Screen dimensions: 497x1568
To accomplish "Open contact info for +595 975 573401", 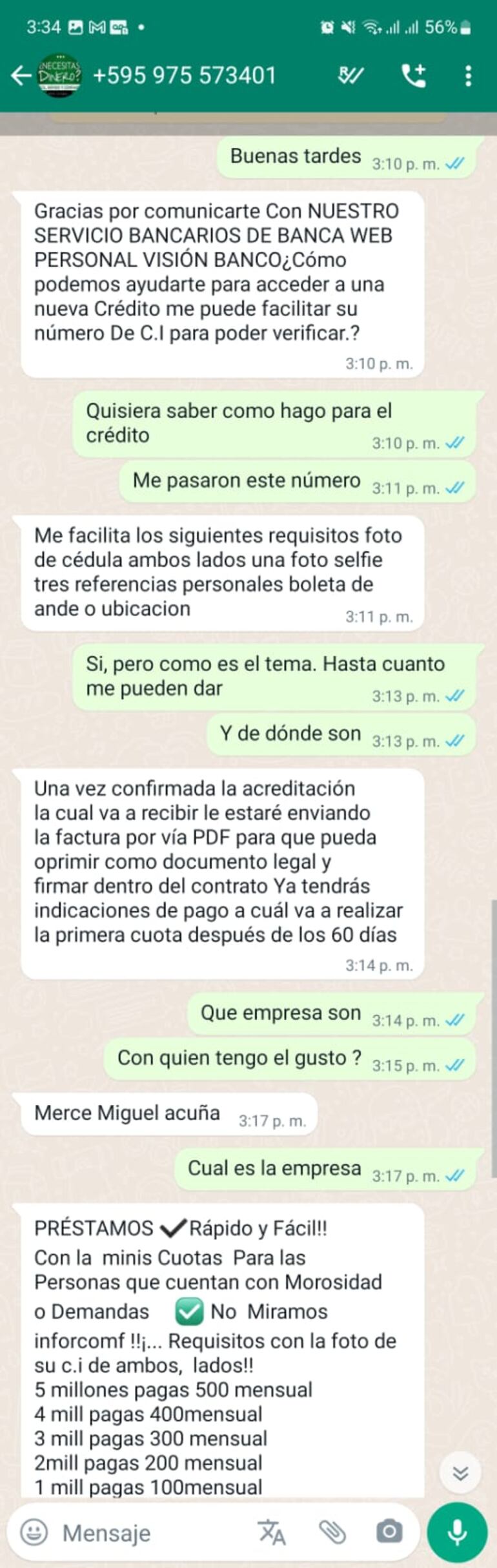I will pos(184,76).
